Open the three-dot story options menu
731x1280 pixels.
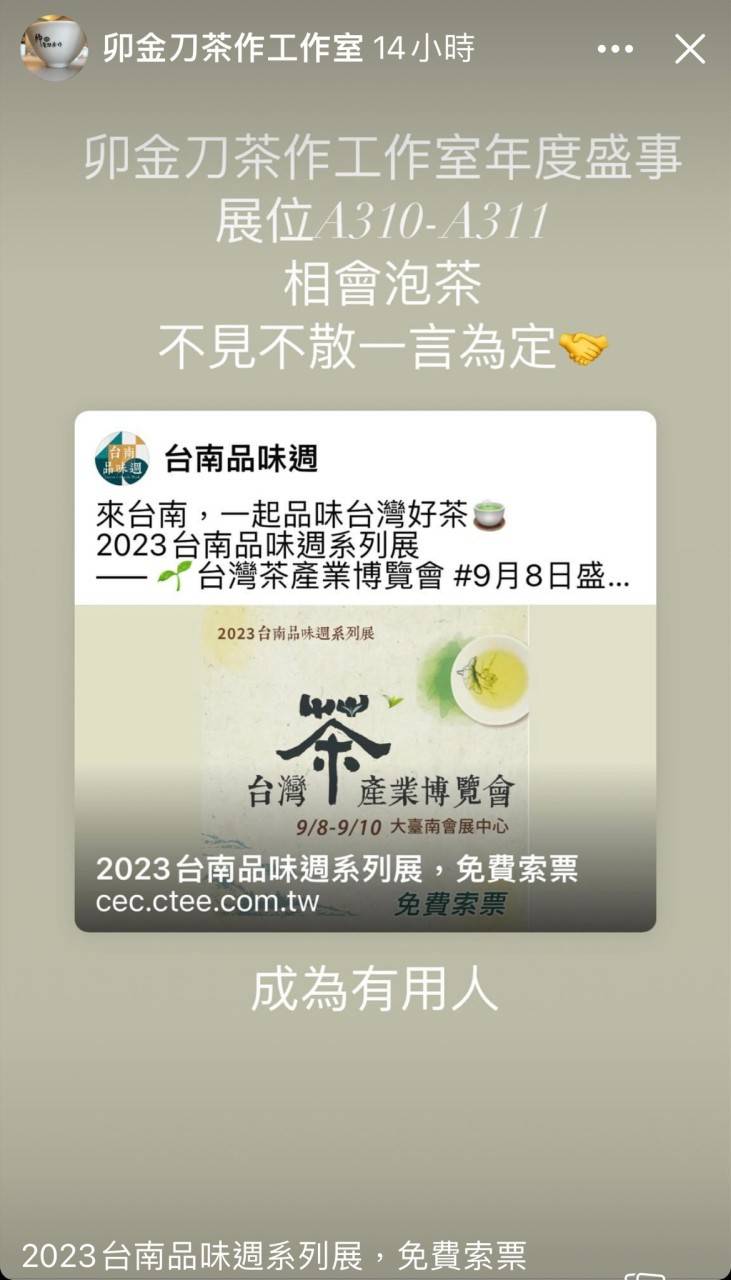(x=615, y=49)
